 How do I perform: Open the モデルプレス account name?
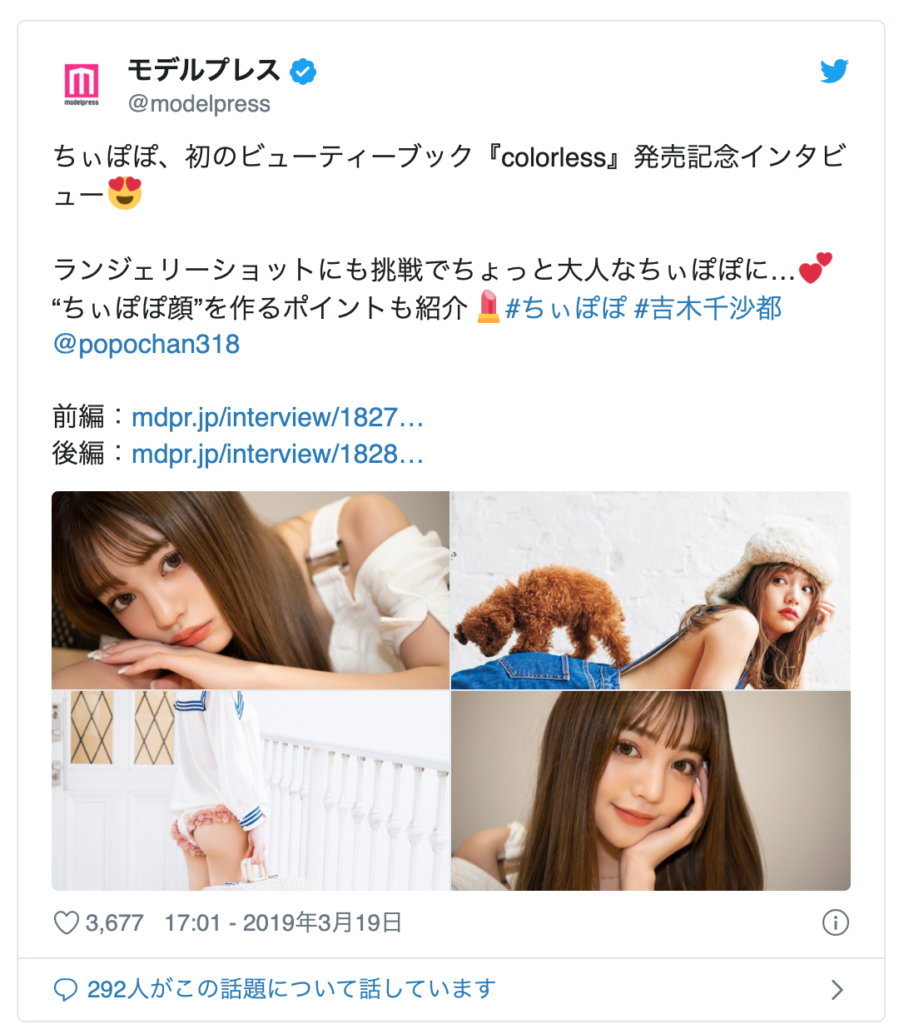click(204, 70)
